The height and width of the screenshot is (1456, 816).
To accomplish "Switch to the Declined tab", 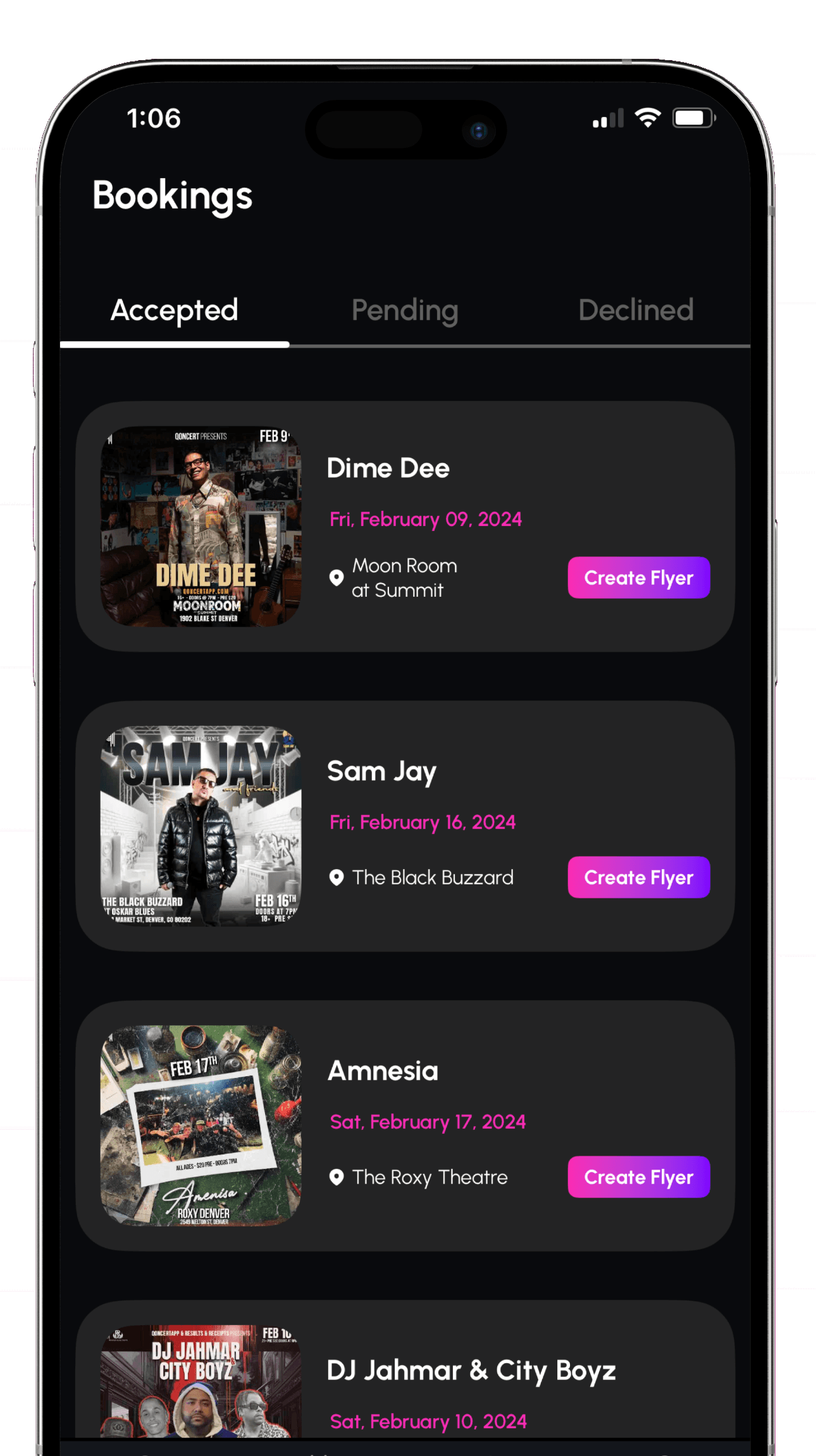I will [x=635, y=310].
